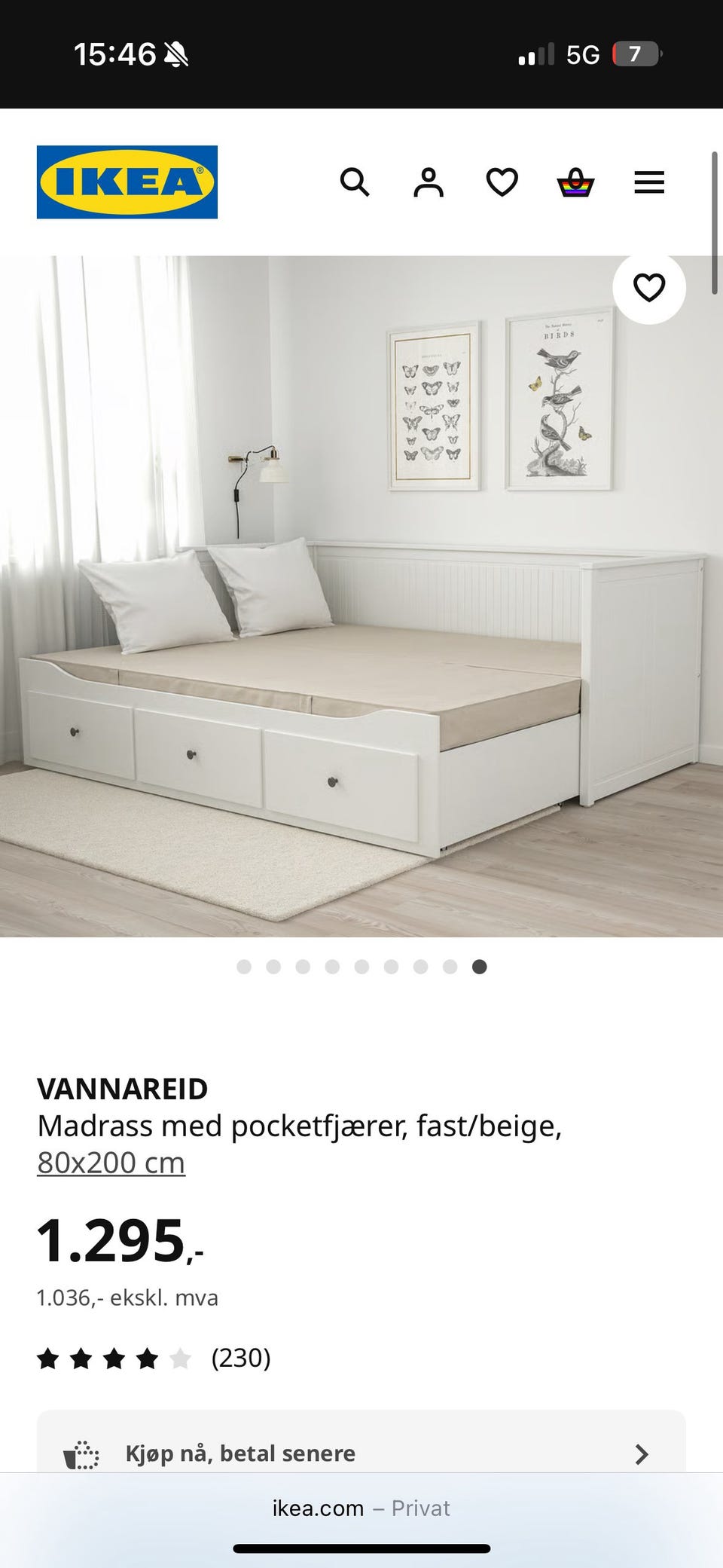Viewport: 723px width, 1568px height.
Task: Open the IKEA home page logo
Action: (x=127, y=182)
